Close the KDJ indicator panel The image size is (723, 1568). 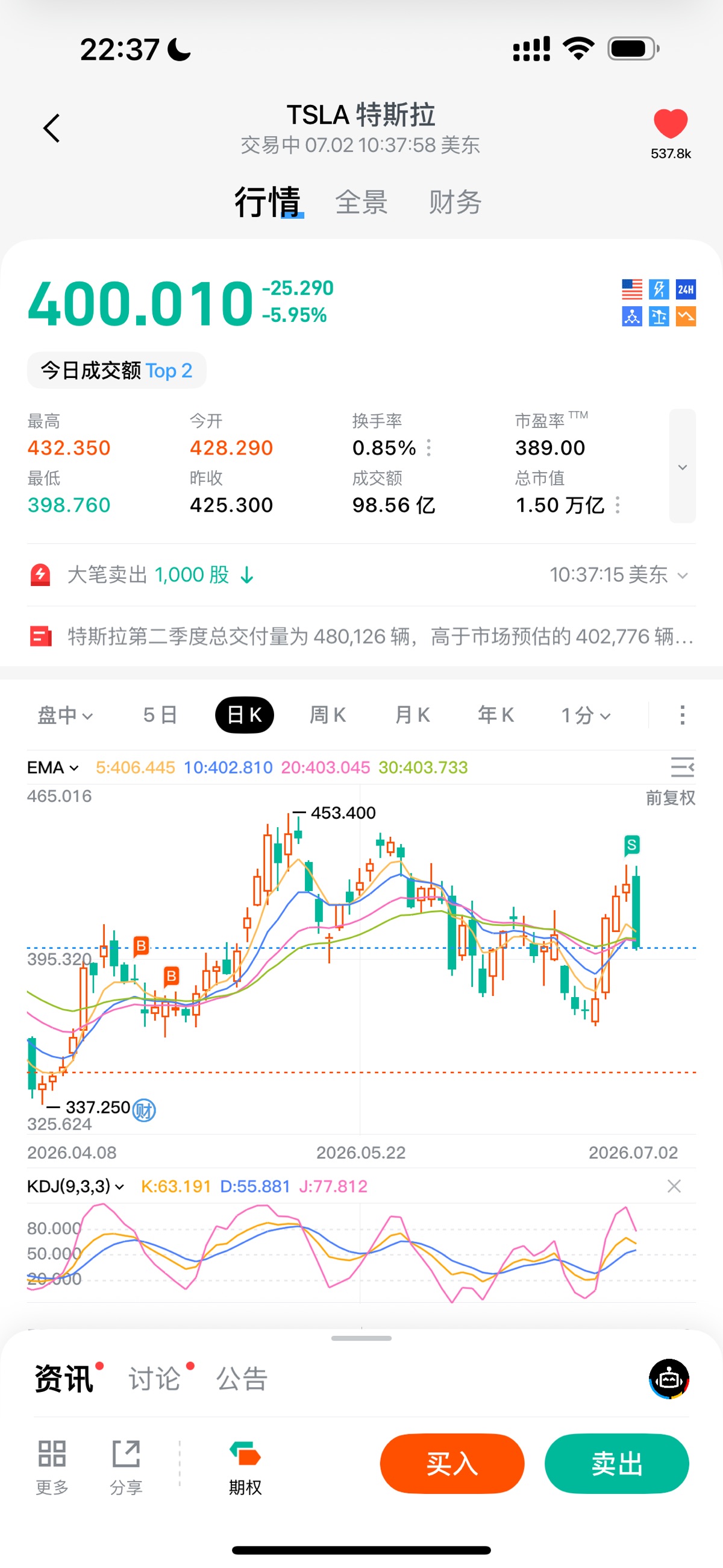point(674,1186)
